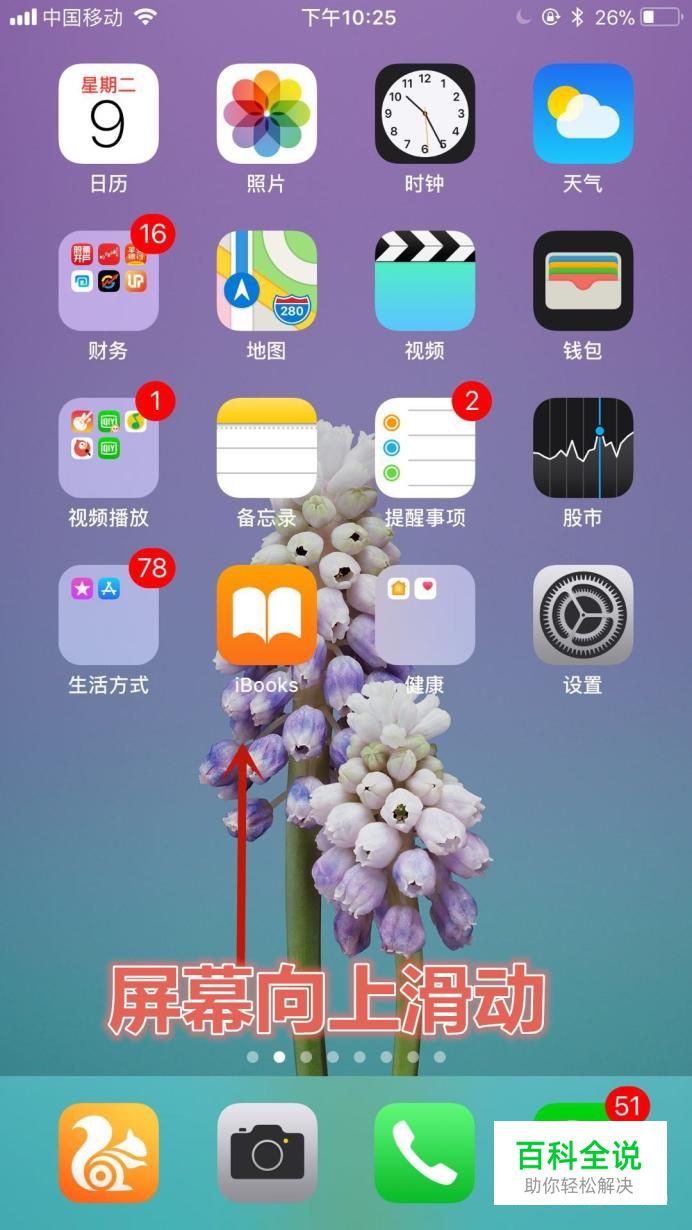Launch the 照片 photos app
The width and height of the screenshot is (692, 1230).
point(266,114)
